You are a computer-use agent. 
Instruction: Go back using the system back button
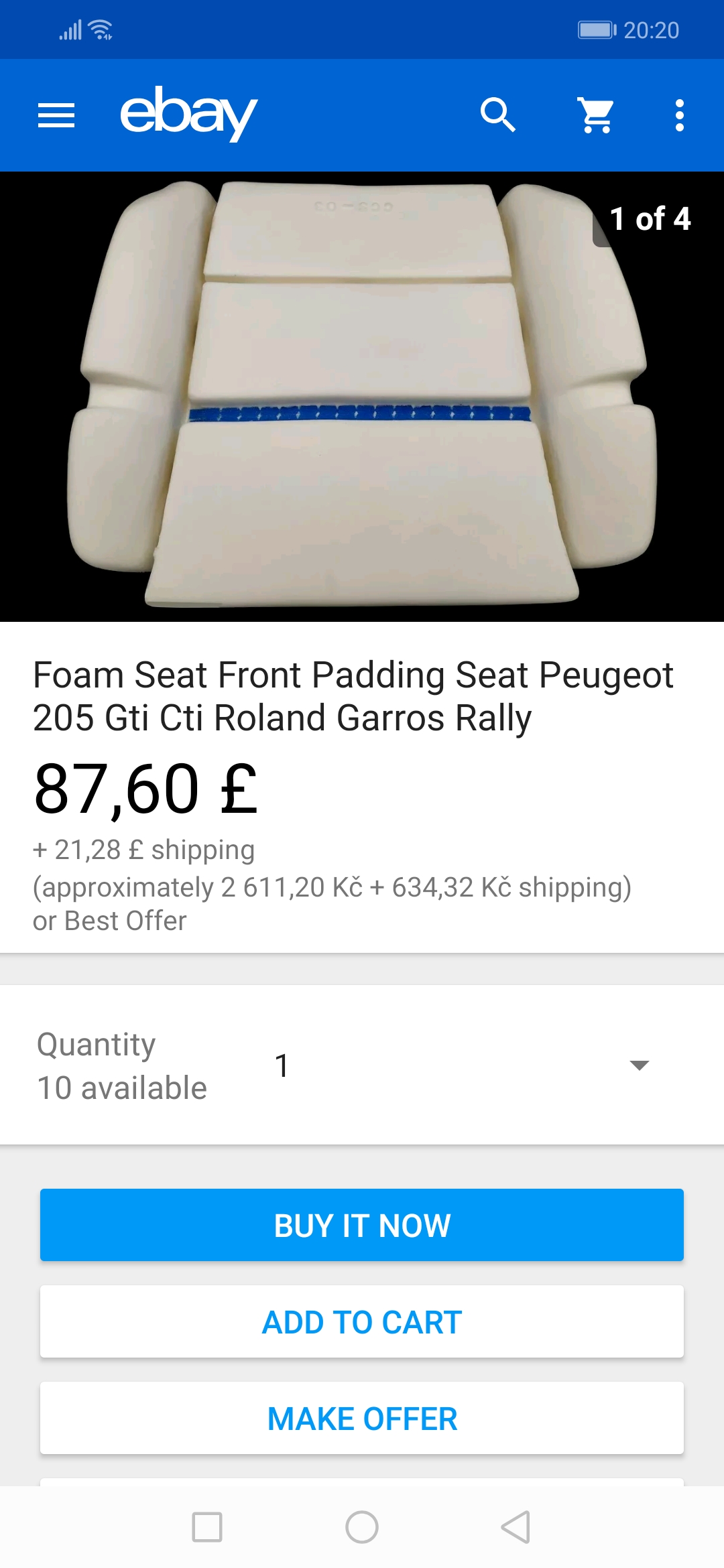(x=516, y=1527)
